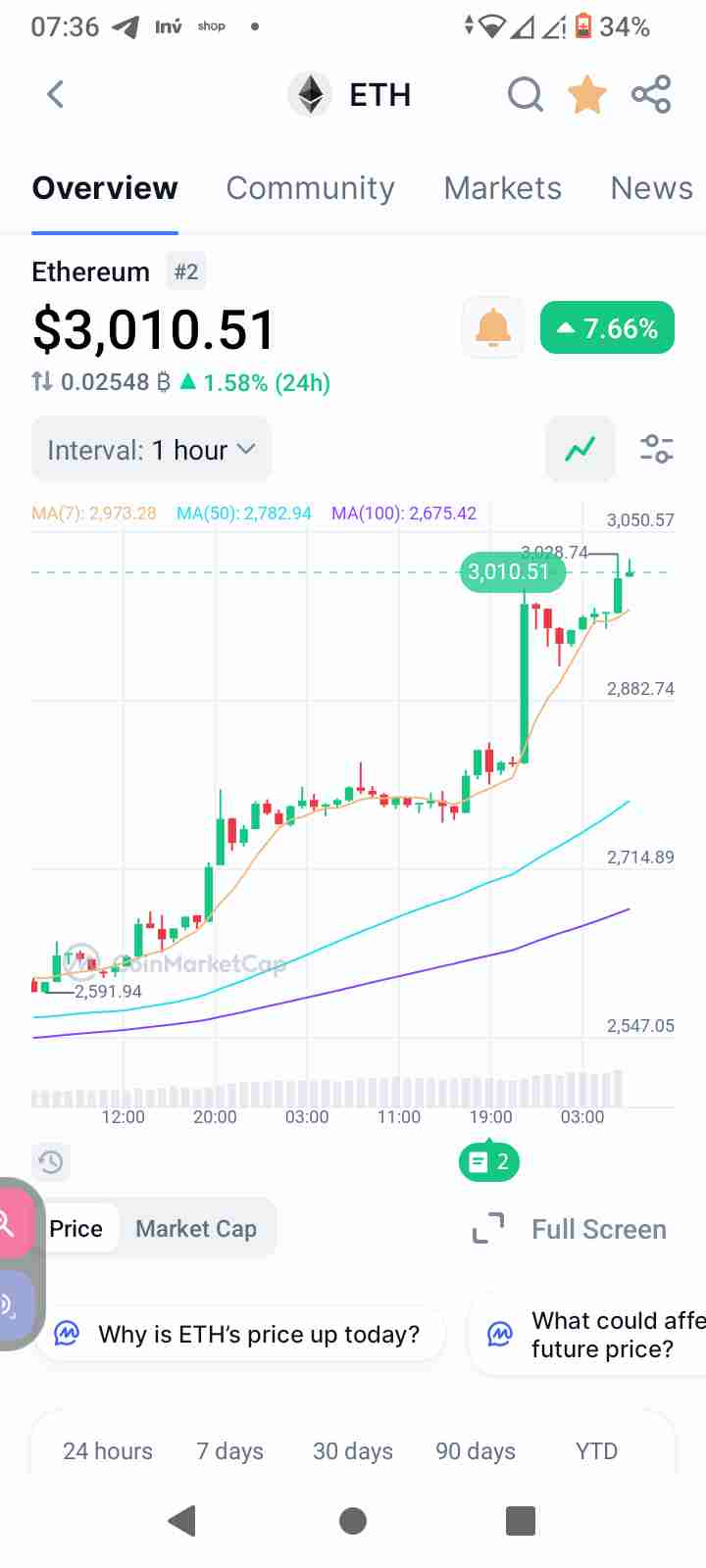Image resolution: width=706 pixels, height=1568 pixels.
Task: Select the 7 days range
Action: pos(229,1450)
